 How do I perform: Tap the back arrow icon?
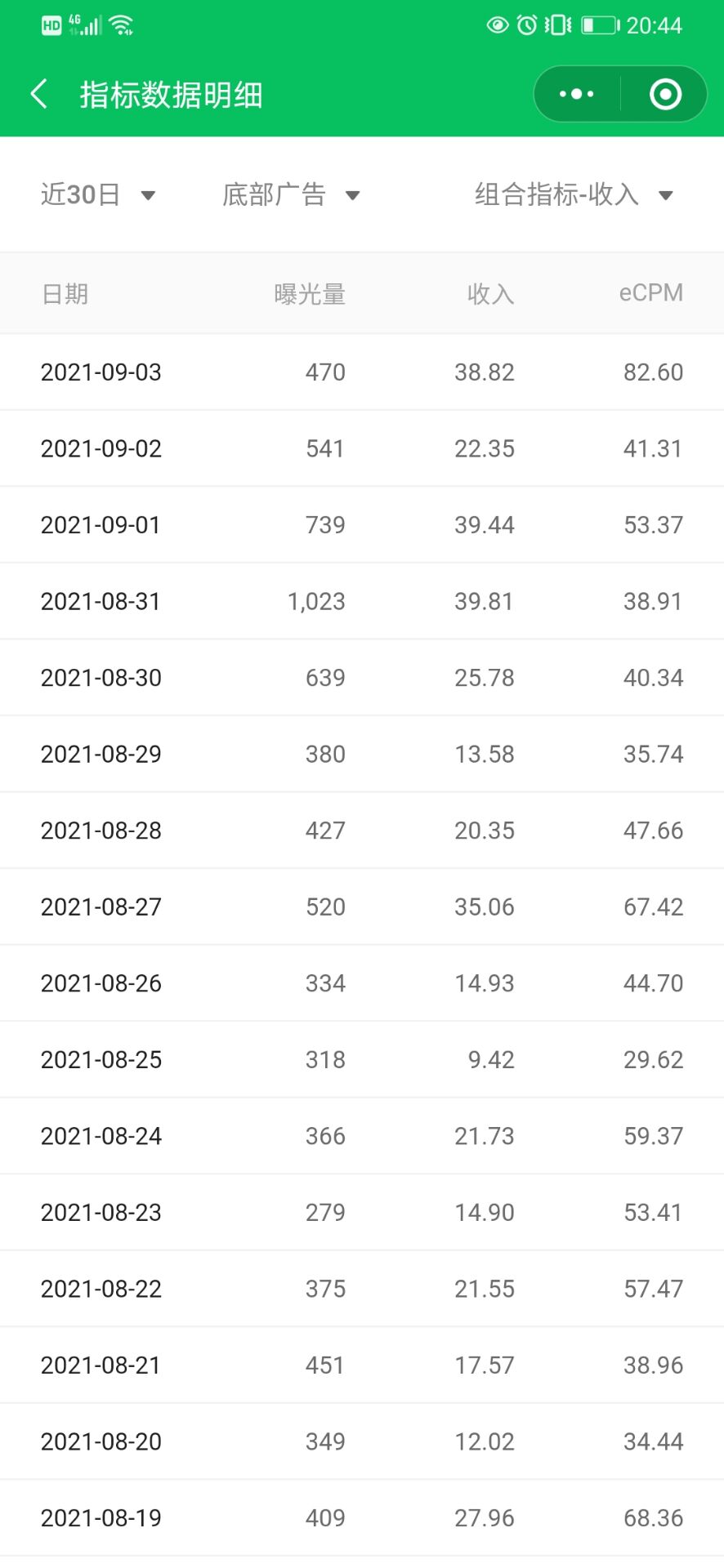click(x=38, y=94)
